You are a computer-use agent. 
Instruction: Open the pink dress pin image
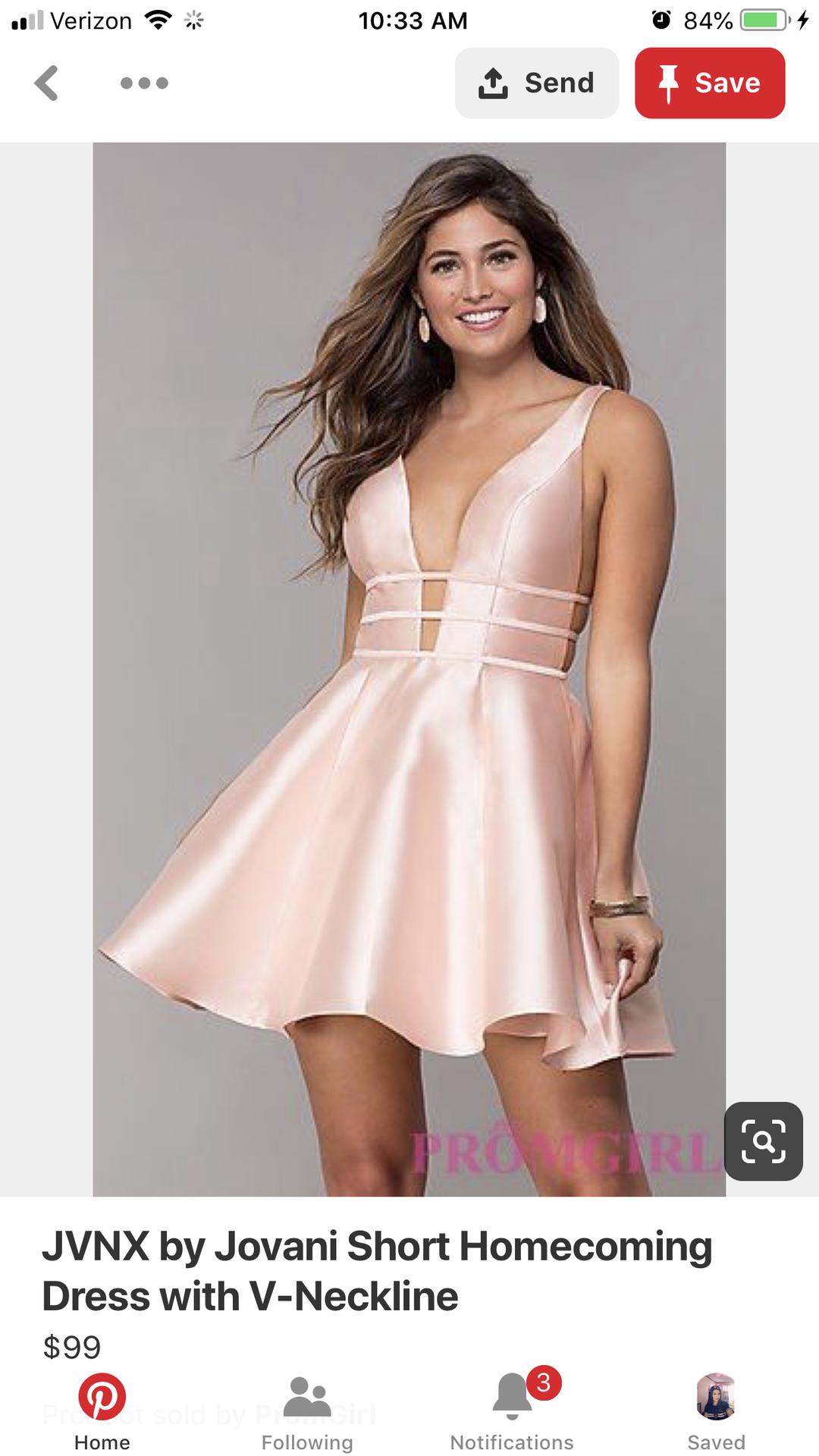coord(409,670)
